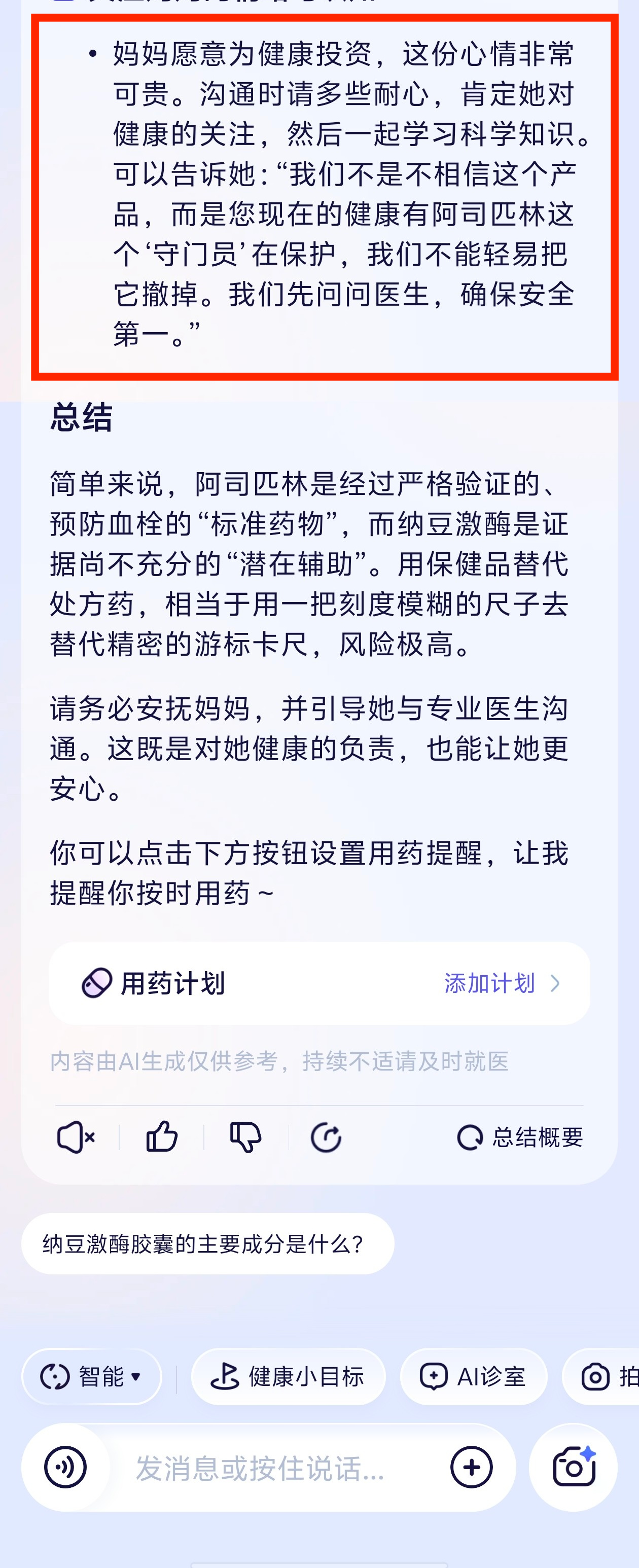Select the 健康小目标 chip
Image resolution: width=639 pixels, height=1568 pixels.
coord(289,1376)
